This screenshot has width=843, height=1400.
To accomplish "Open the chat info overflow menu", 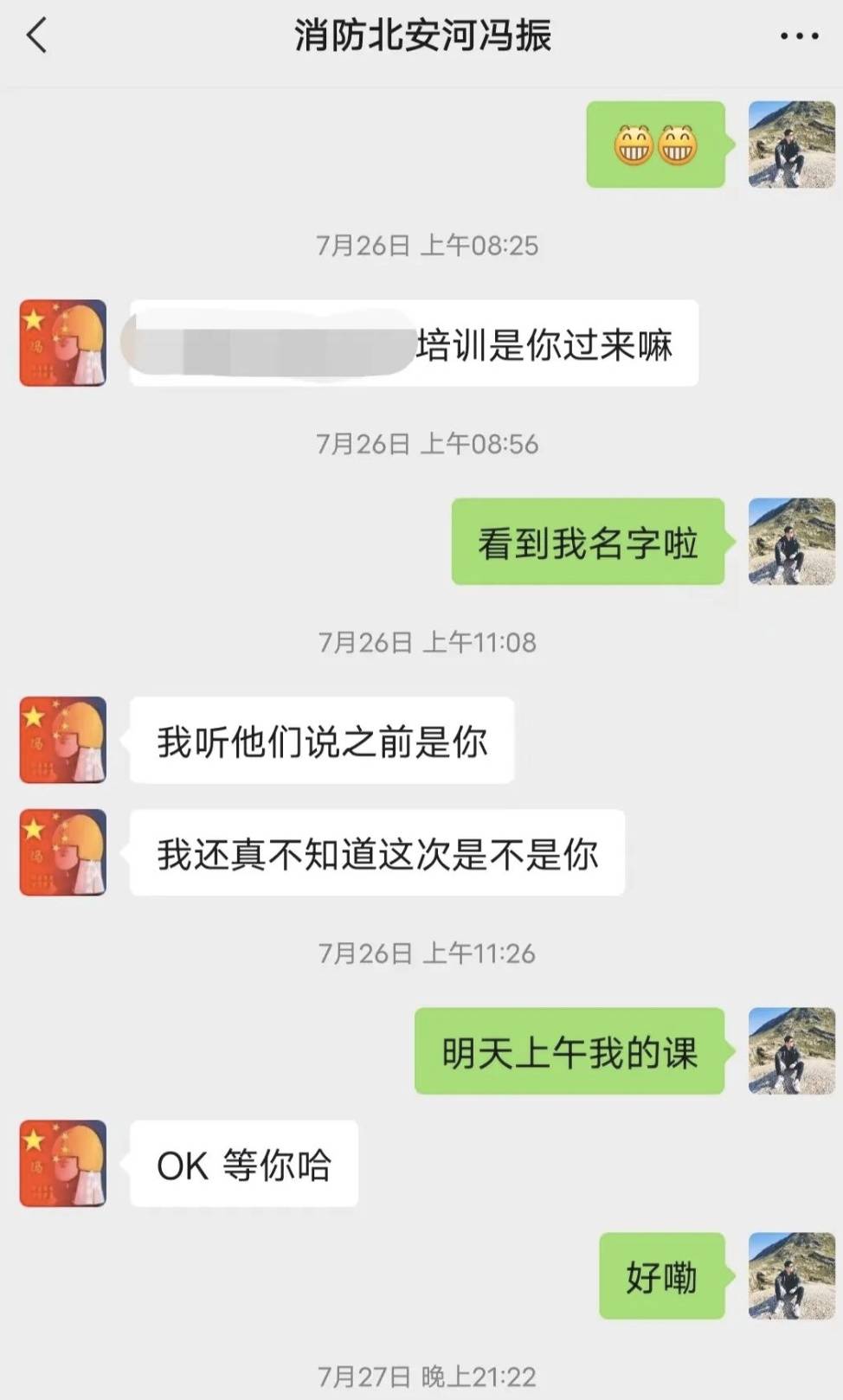I will click(798, 36).
